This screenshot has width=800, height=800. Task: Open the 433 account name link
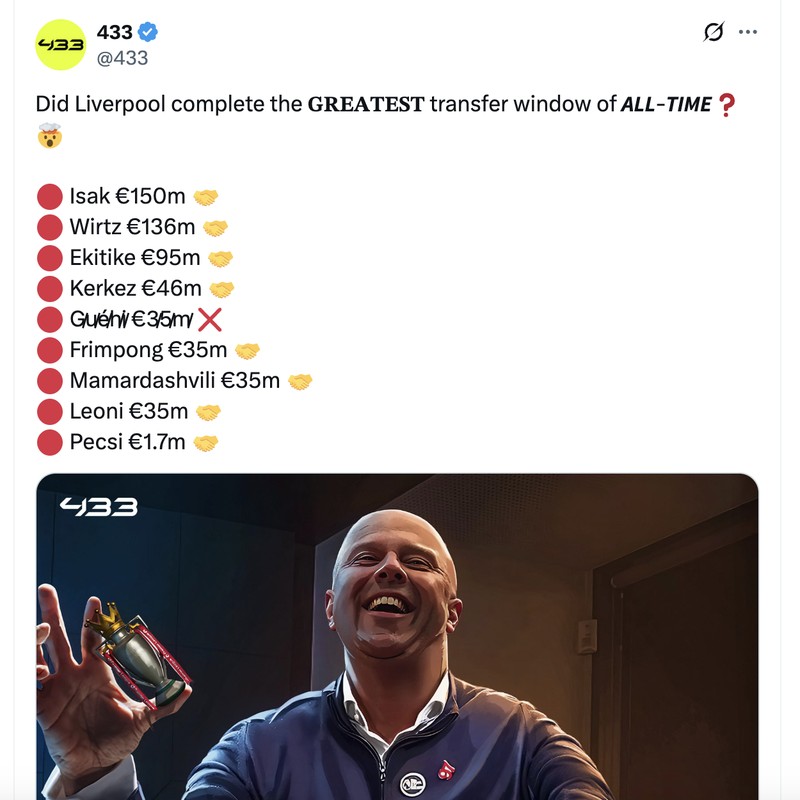(x=115, y=32)
